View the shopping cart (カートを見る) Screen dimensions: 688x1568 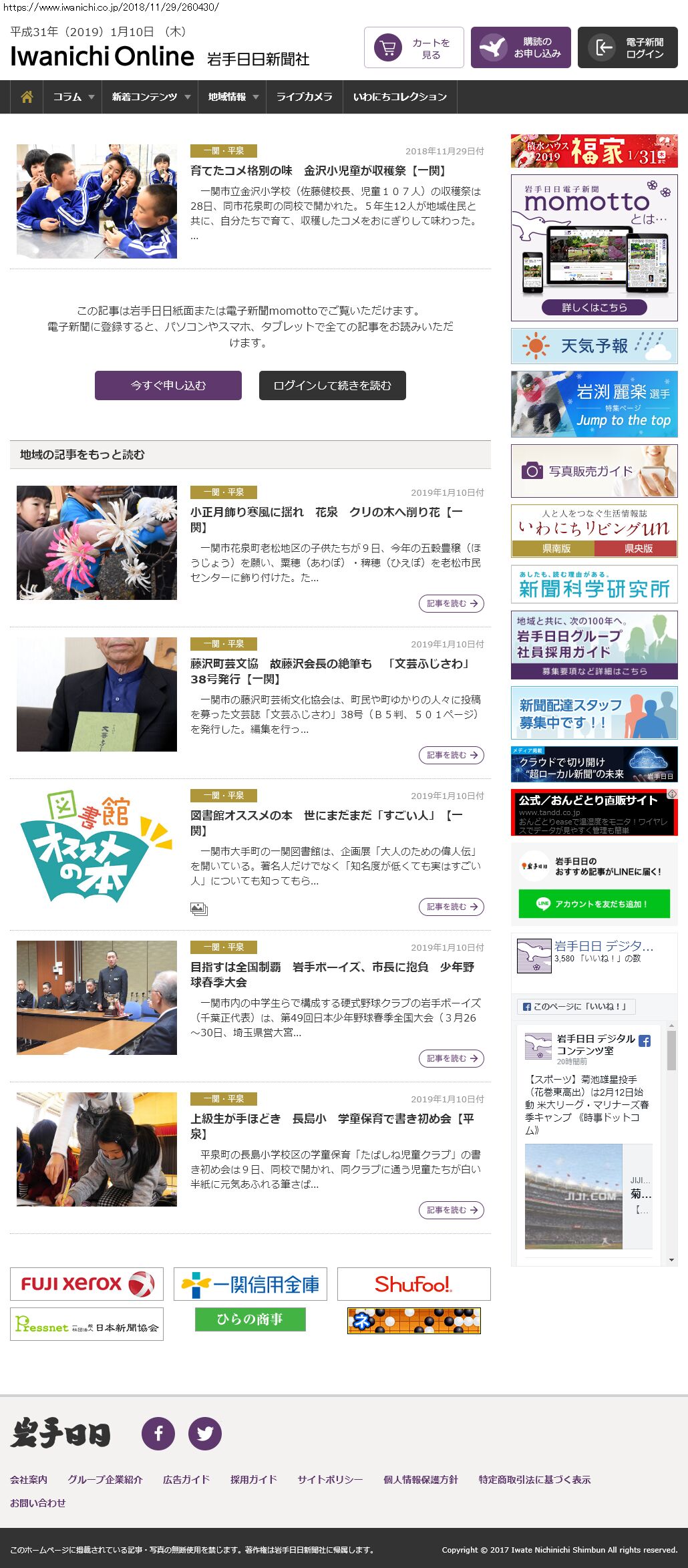[413, 47]
